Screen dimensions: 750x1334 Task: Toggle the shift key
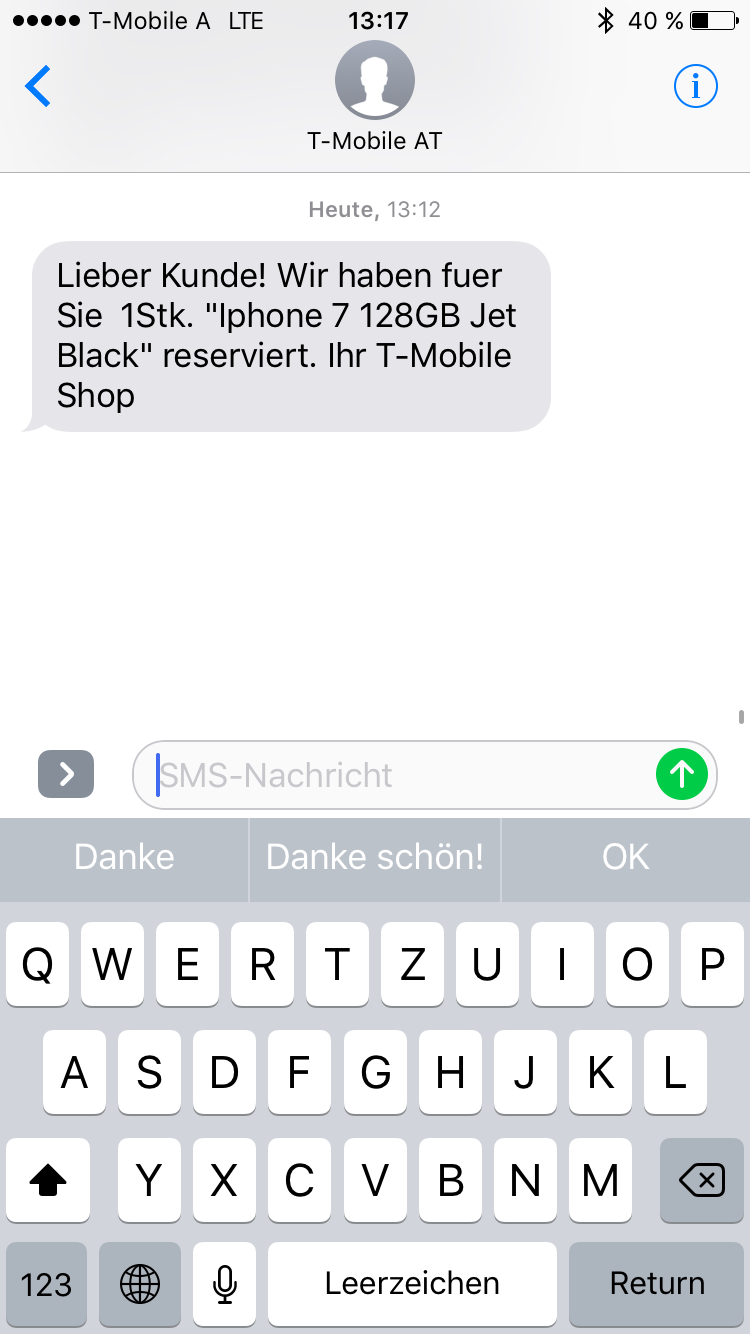coord(47,1182)
